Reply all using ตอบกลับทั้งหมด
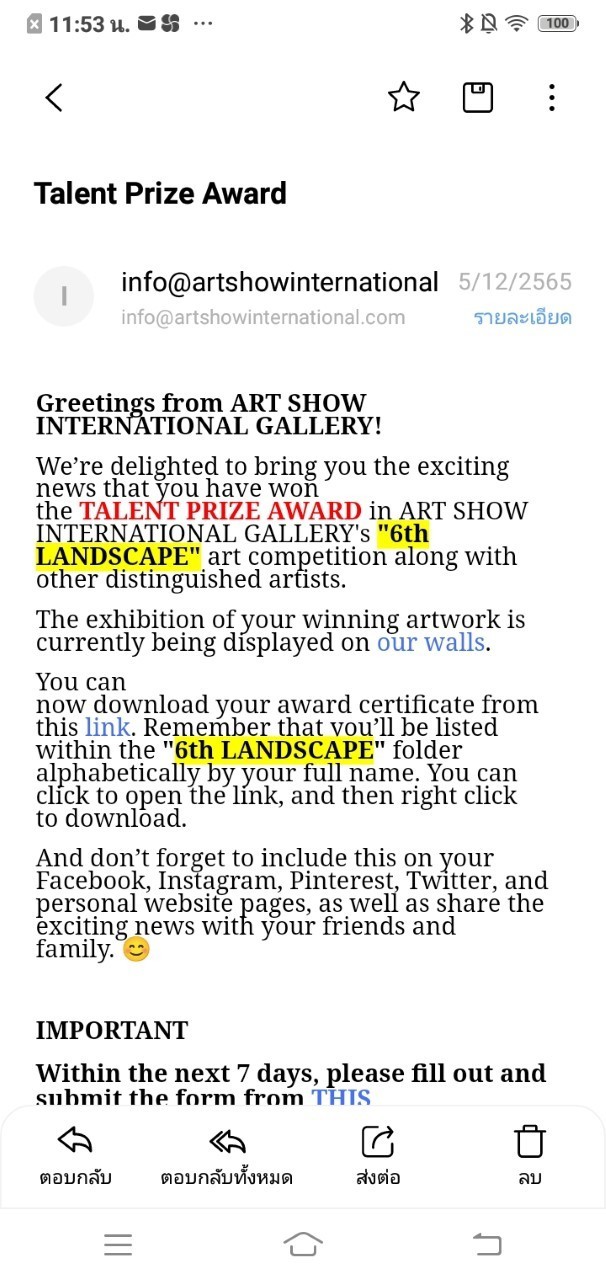 (x=227, y=1156)
